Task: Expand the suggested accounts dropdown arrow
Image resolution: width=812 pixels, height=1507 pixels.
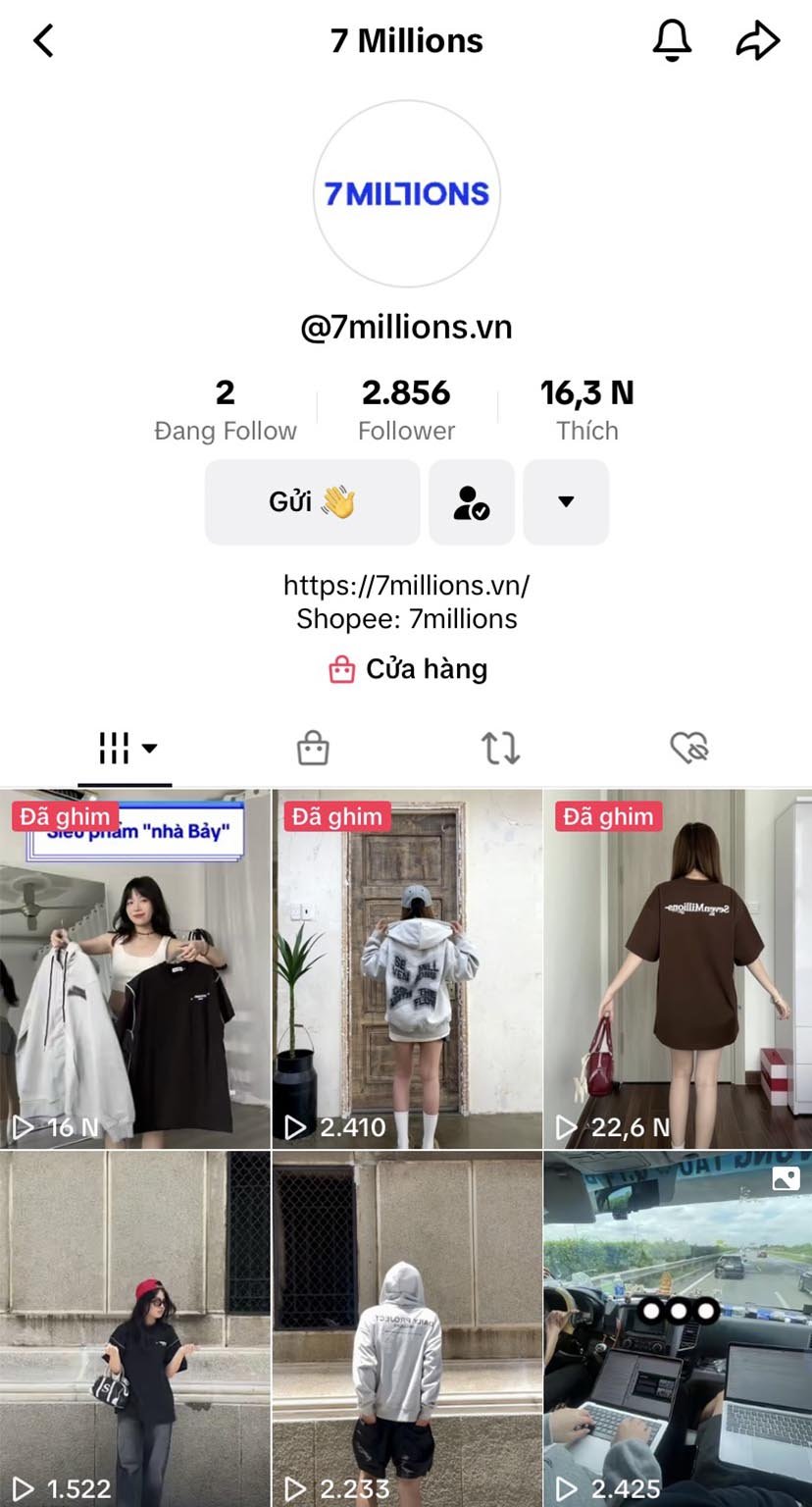Action: point(566,502)
